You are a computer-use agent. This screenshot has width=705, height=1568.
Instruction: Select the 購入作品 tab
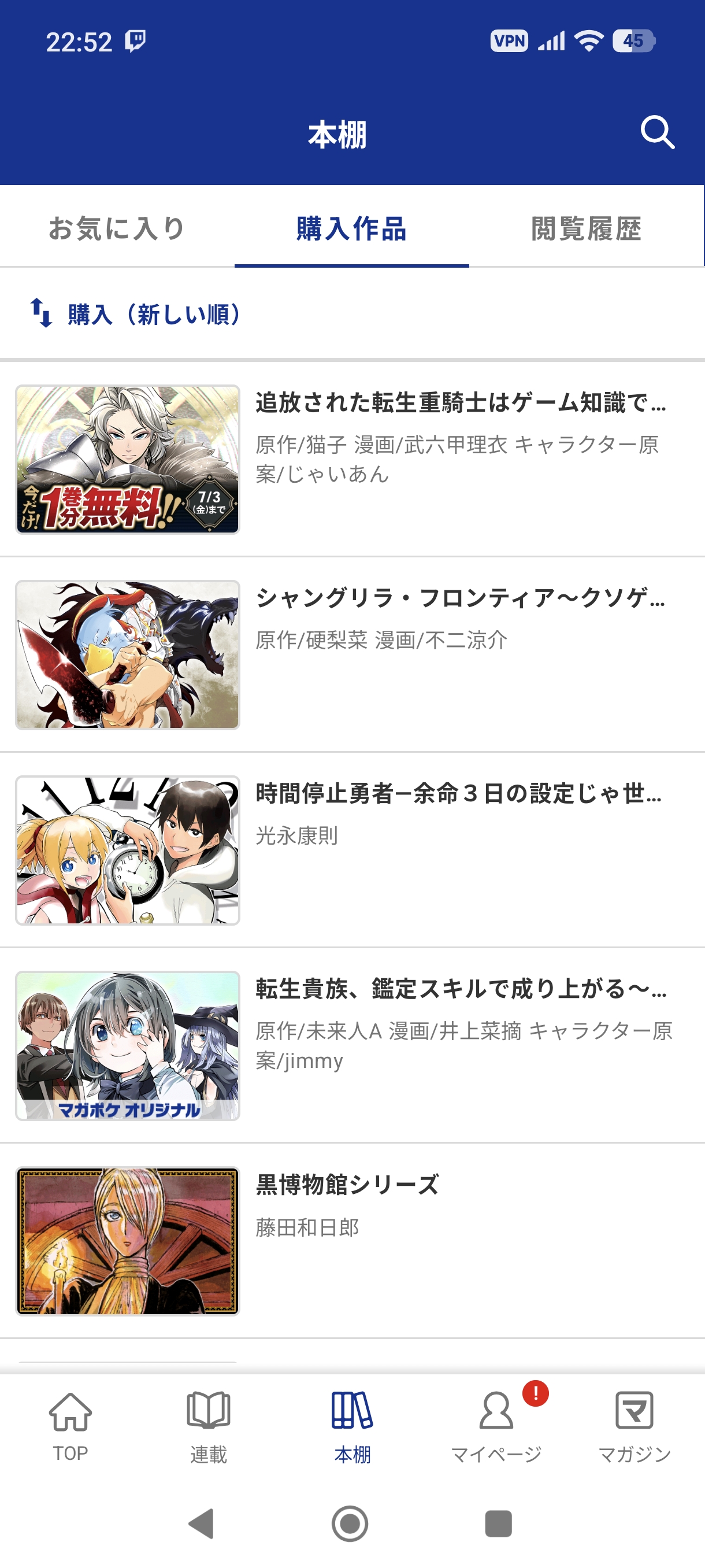point(351,228)
